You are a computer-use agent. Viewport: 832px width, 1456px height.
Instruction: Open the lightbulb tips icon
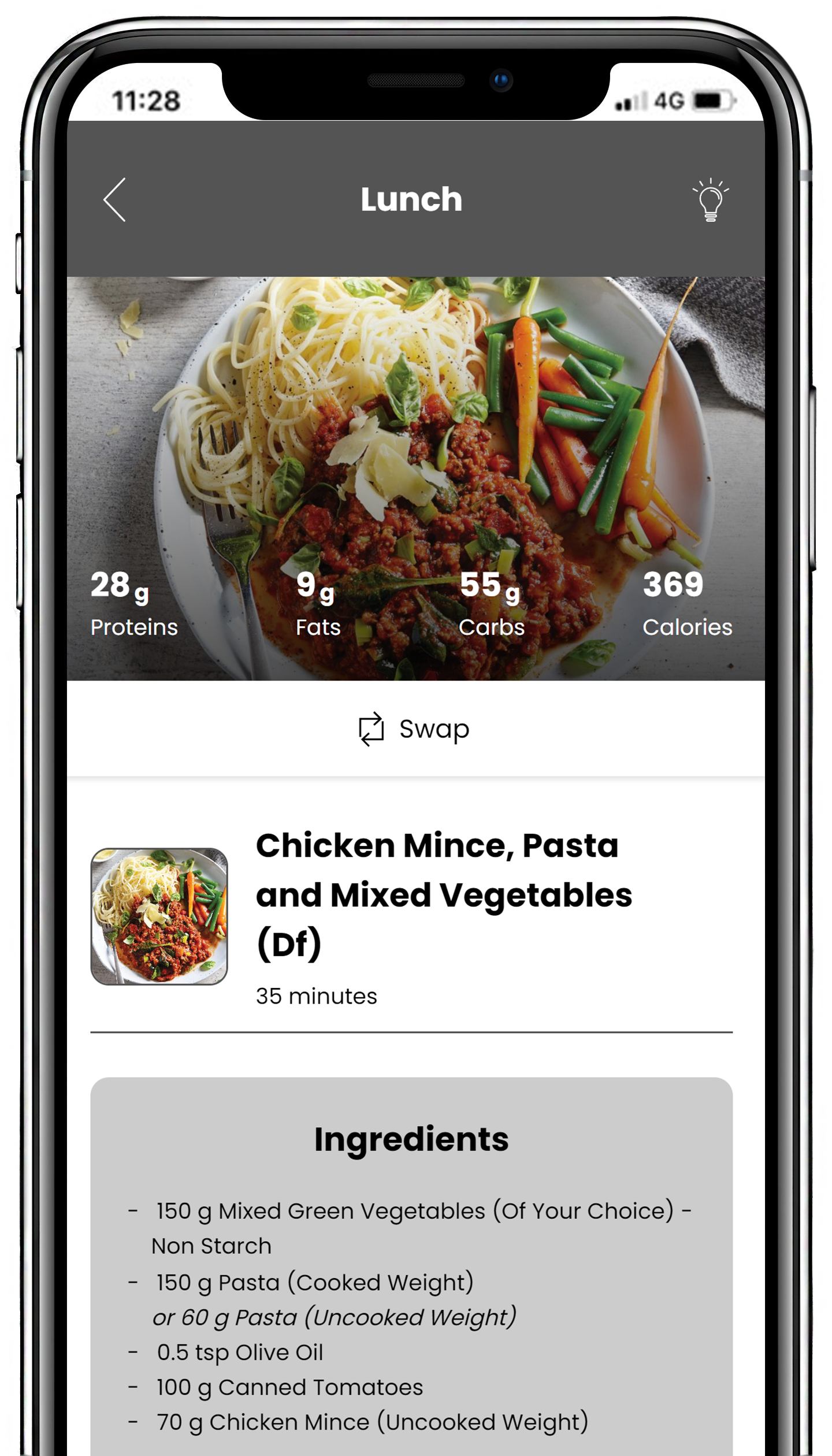(710, 200)
